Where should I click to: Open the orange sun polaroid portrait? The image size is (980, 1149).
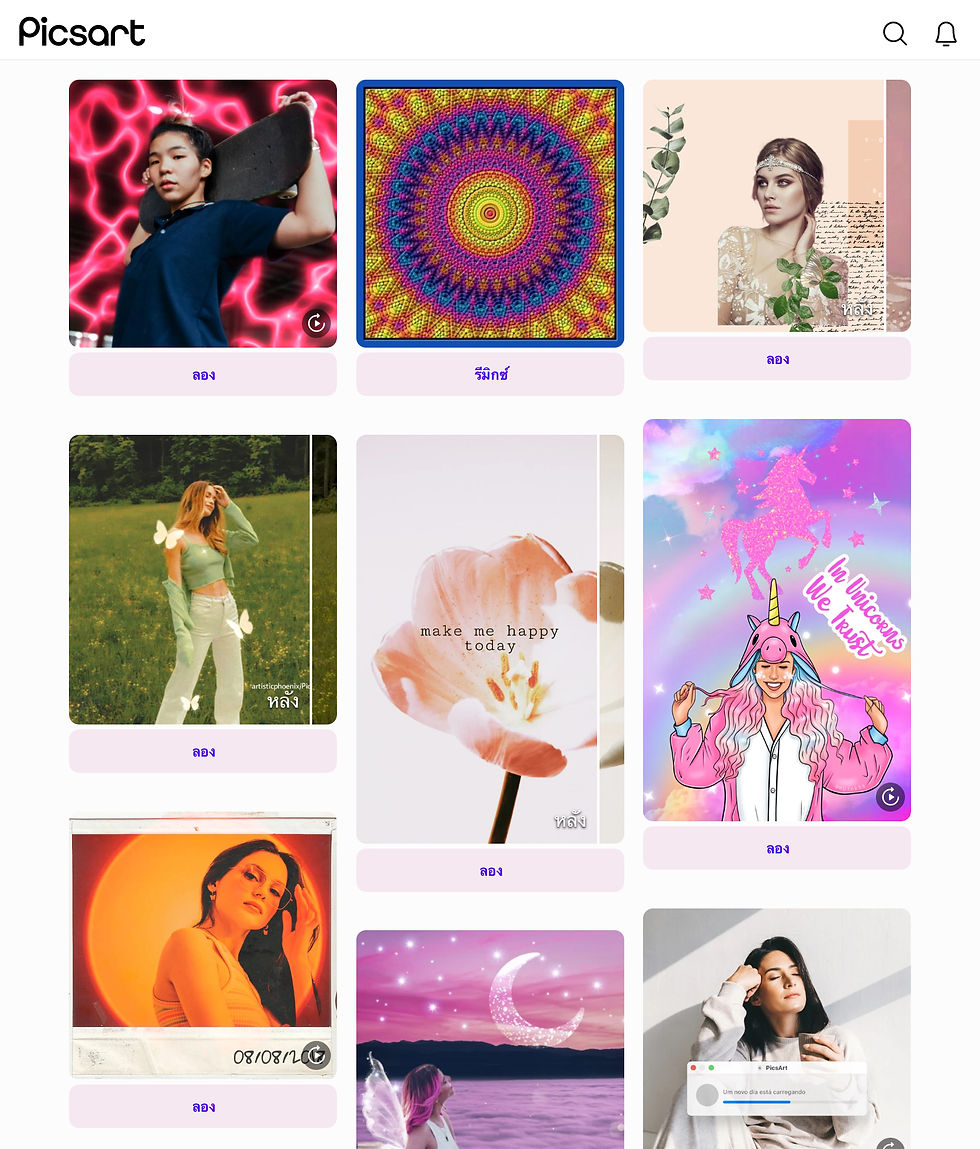[x=202, y=945]
